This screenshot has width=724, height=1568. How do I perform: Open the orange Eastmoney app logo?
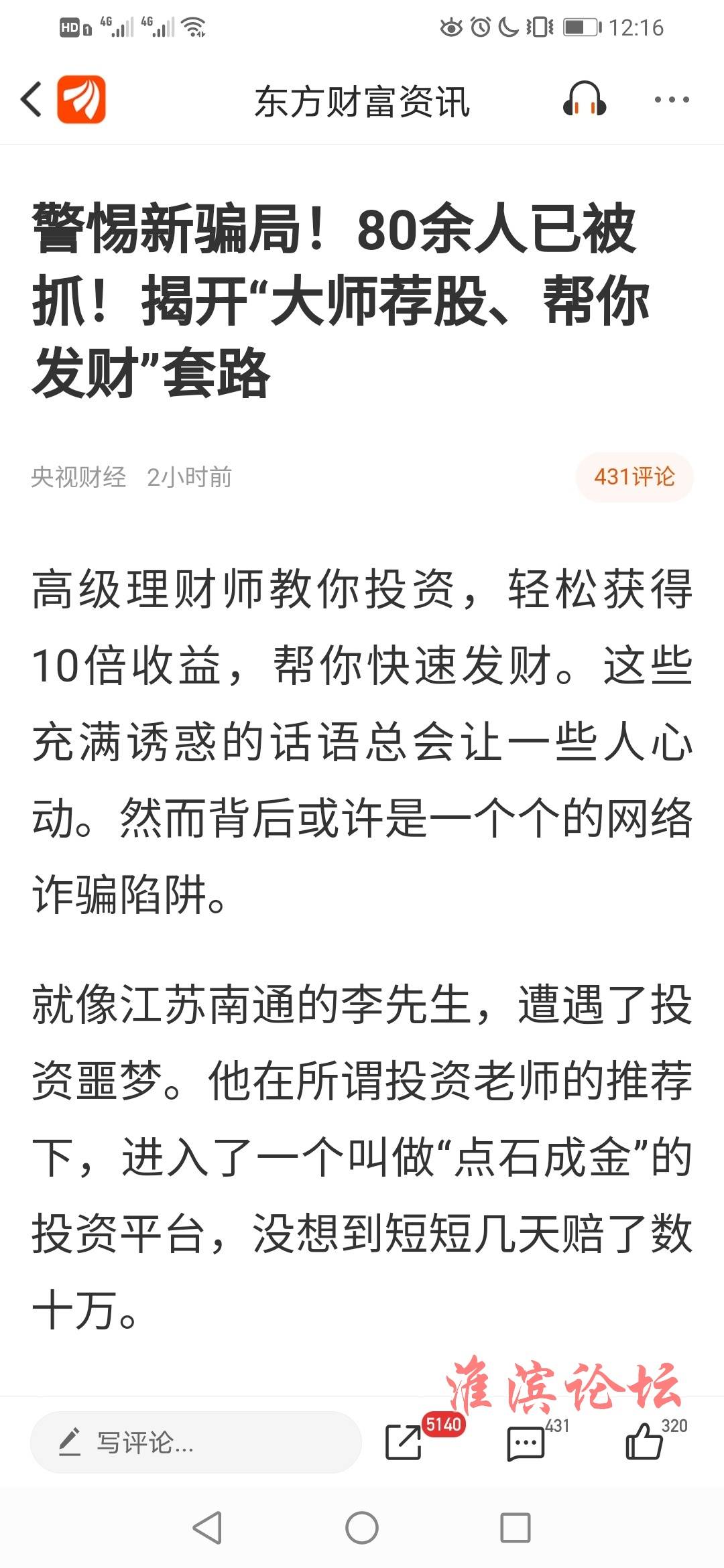point(81,99)
